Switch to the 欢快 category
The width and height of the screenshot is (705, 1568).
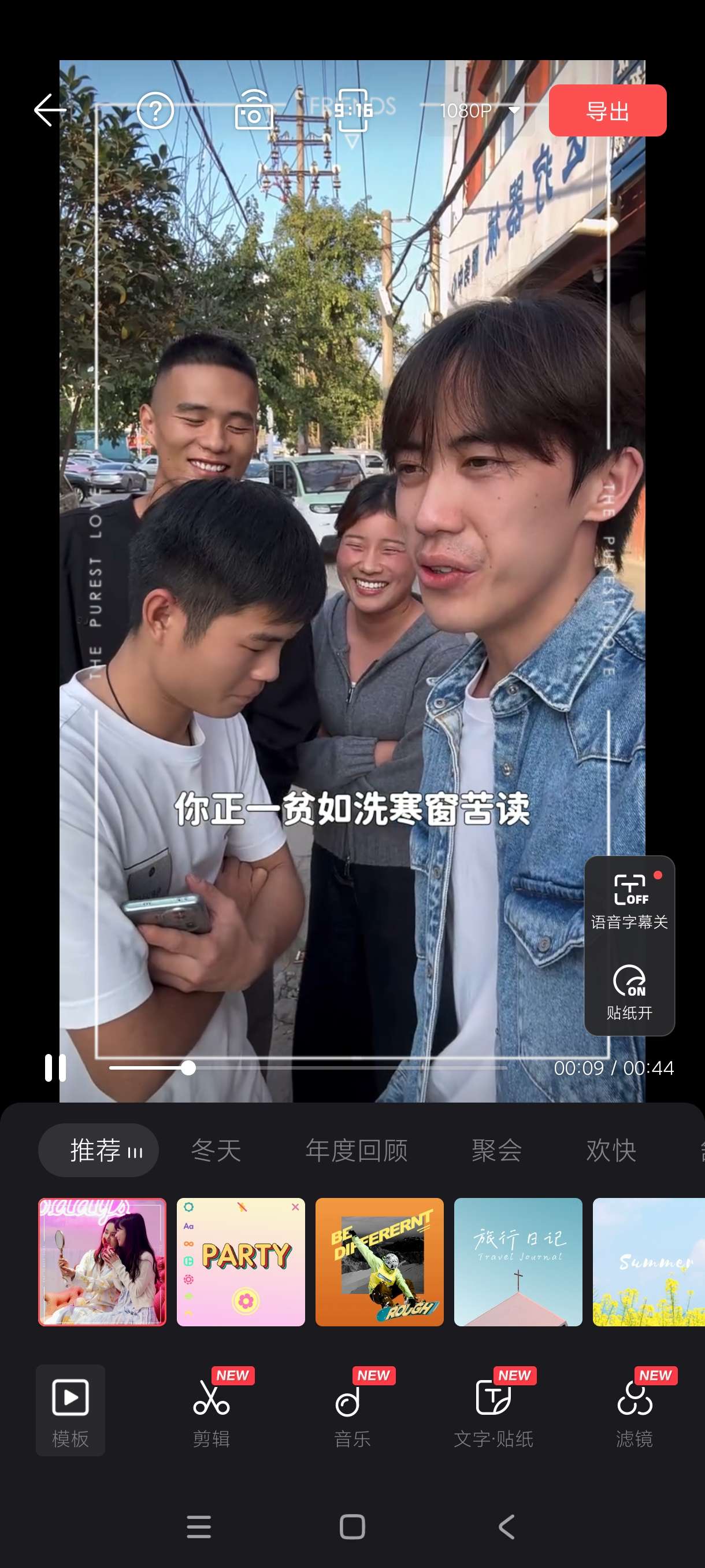pos(611,1150)
